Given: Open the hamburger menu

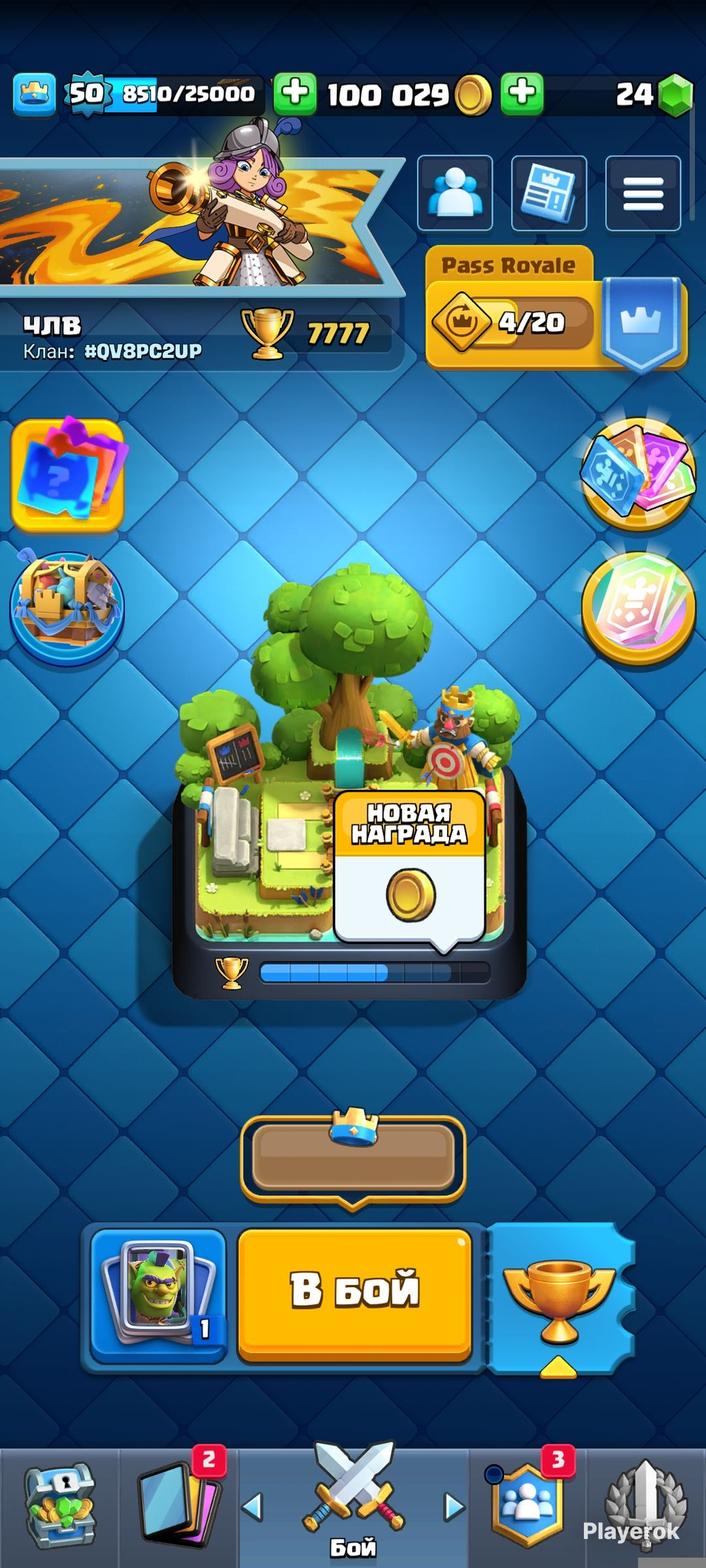Looking at the screenshot, I should (x=643, y=193).
